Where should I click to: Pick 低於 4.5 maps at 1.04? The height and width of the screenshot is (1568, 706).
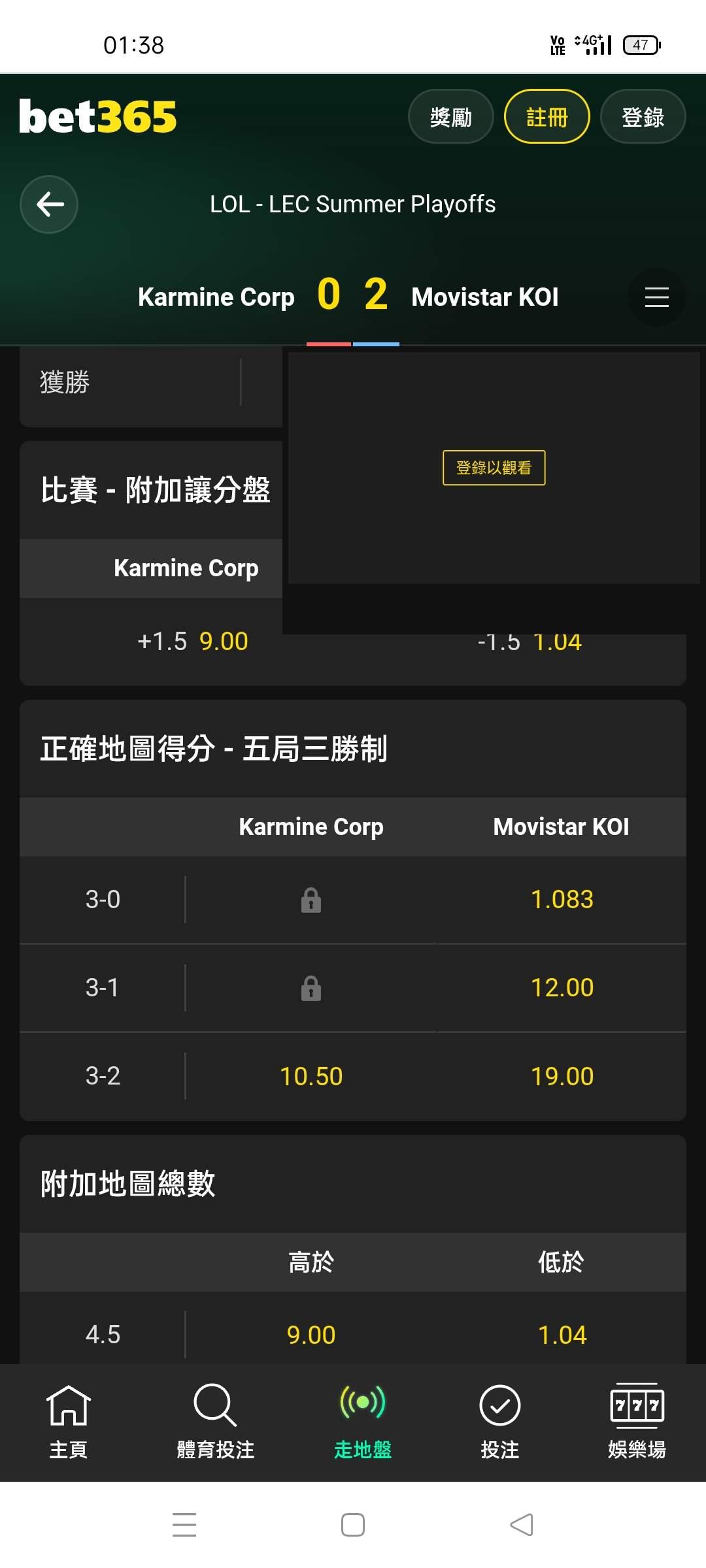(562, 1334)
